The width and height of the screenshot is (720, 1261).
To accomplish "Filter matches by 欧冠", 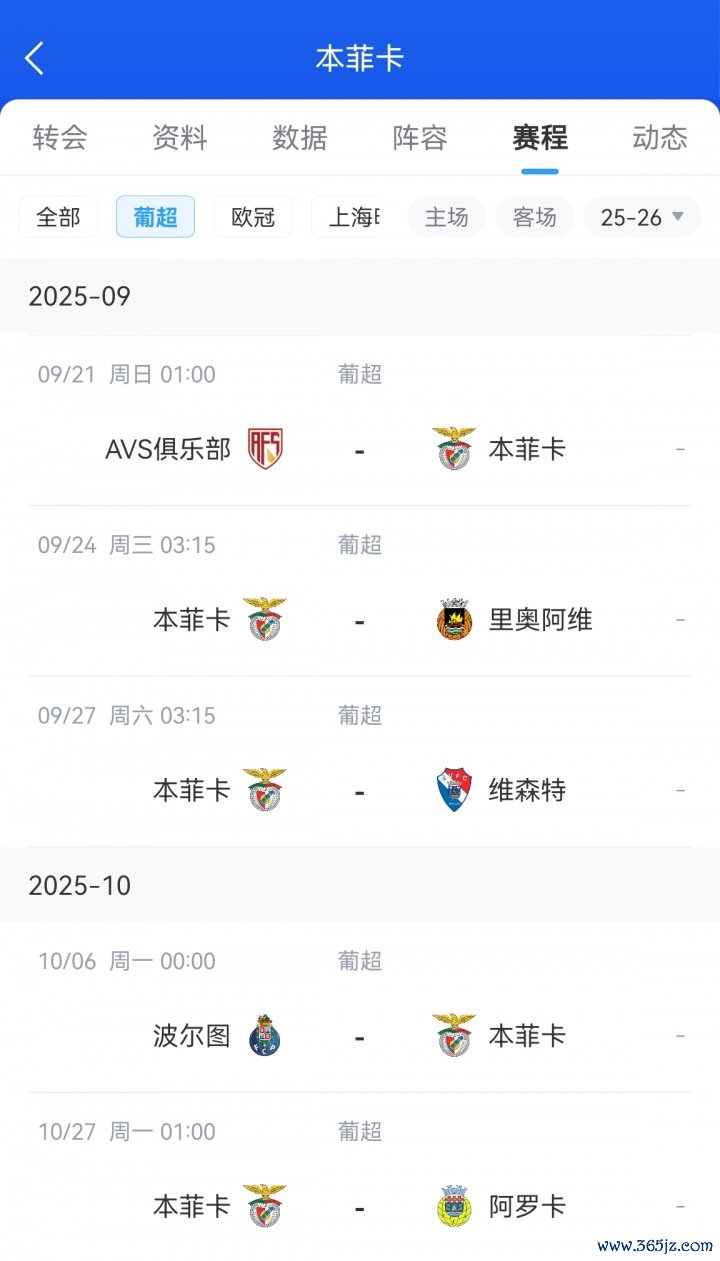I will pos(253,217).
